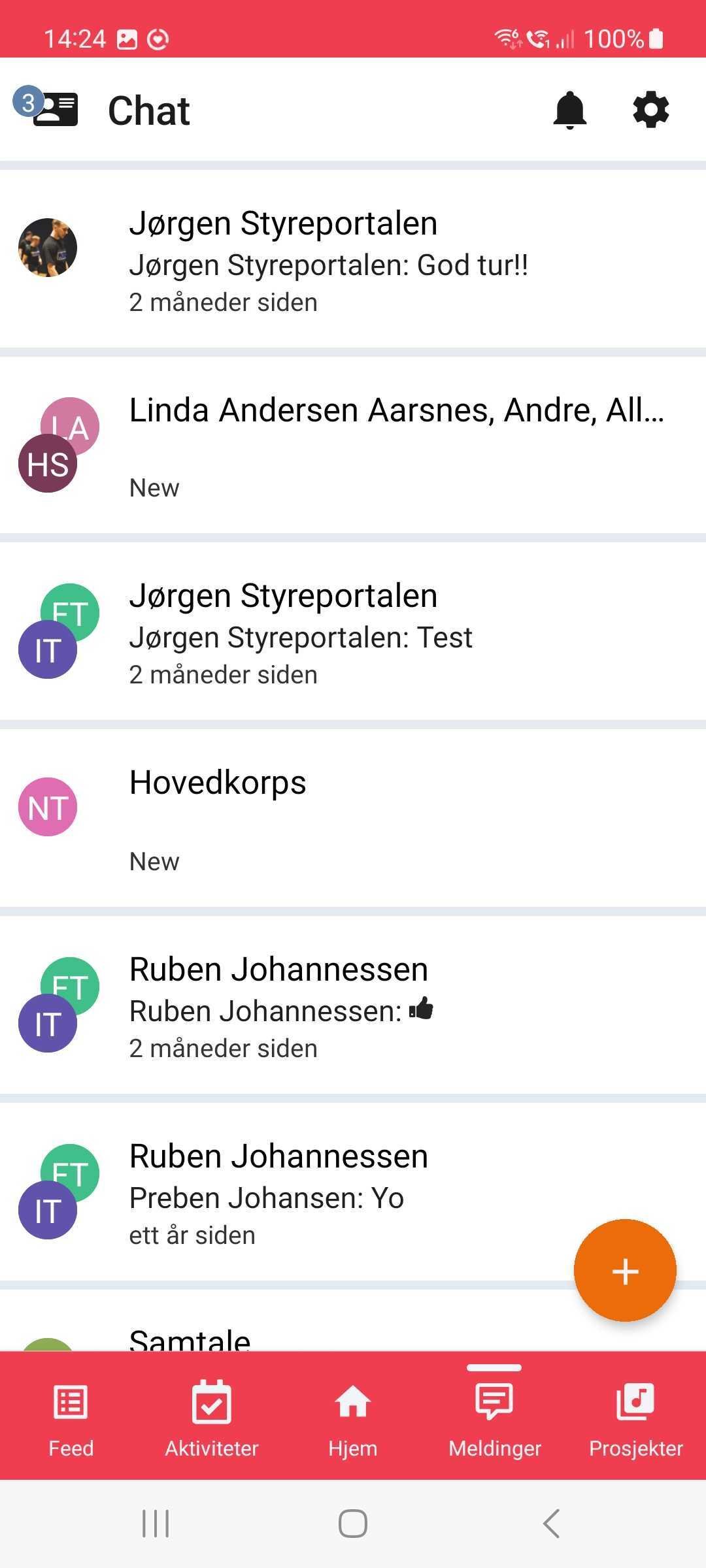
Task: Open Ruben Johannessen chat with thumbs up
Action: (x=353, y=1006)
